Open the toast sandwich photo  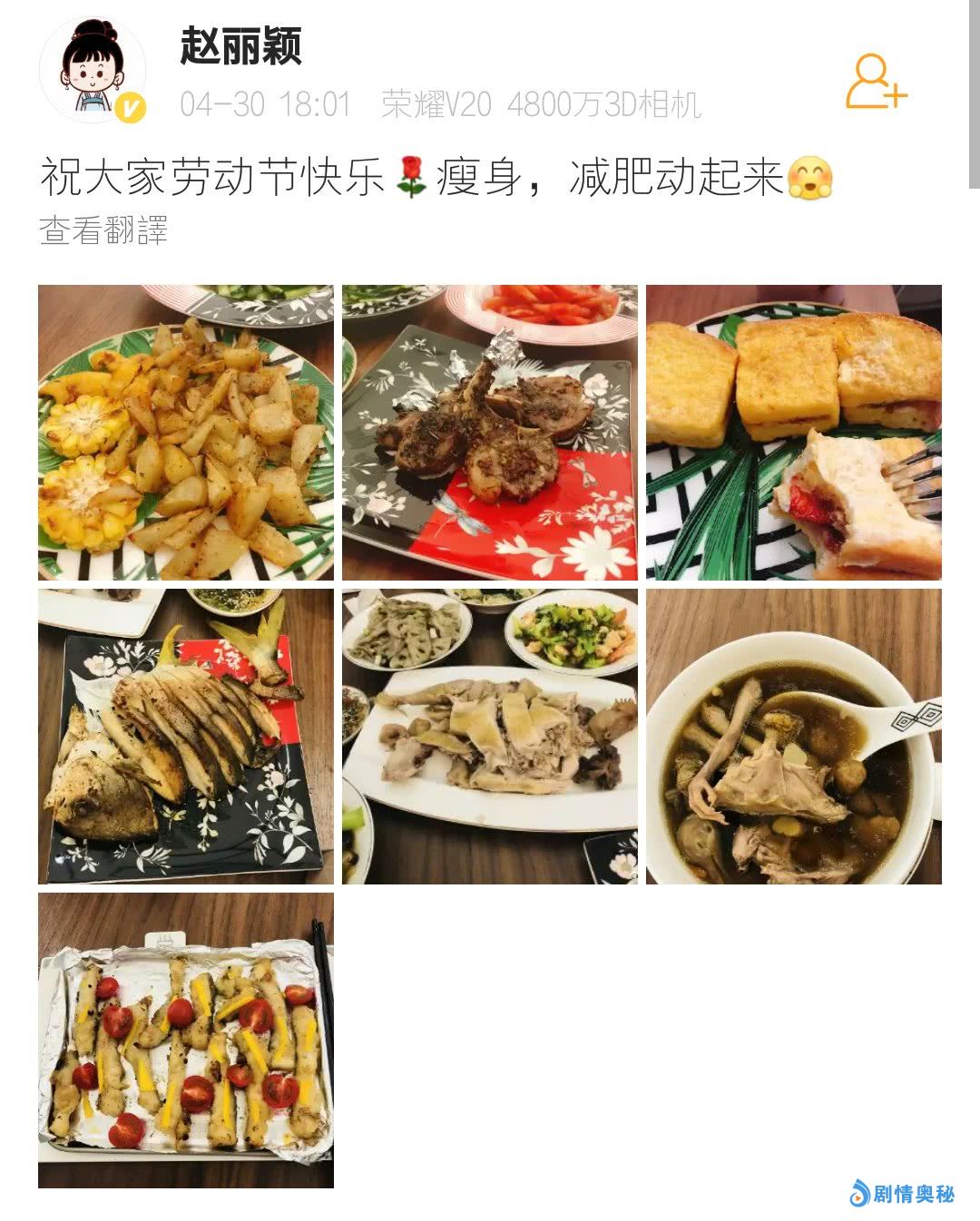click(x=793, y=433)
